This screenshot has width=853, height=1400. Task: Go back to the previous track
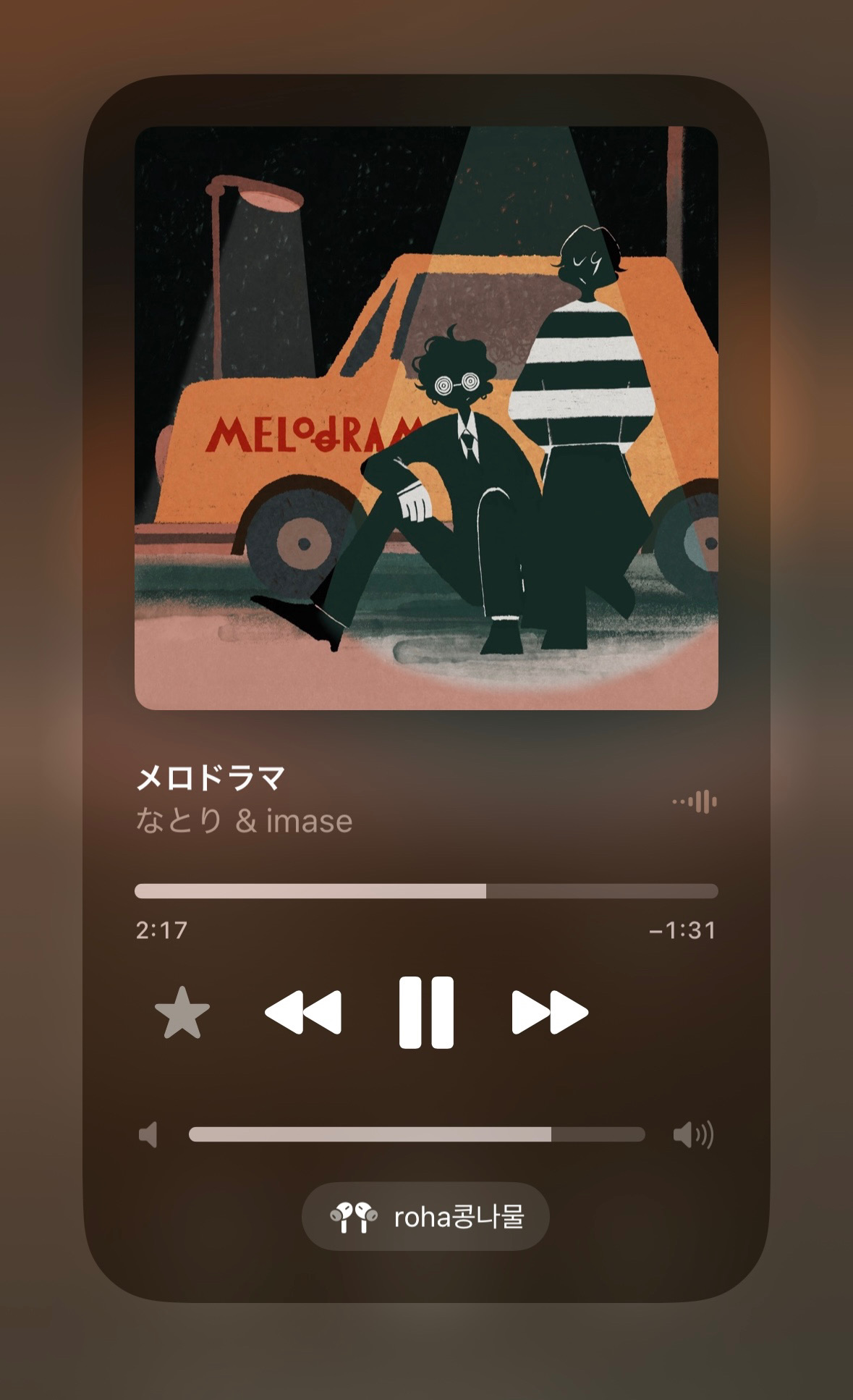[303, 1012]
